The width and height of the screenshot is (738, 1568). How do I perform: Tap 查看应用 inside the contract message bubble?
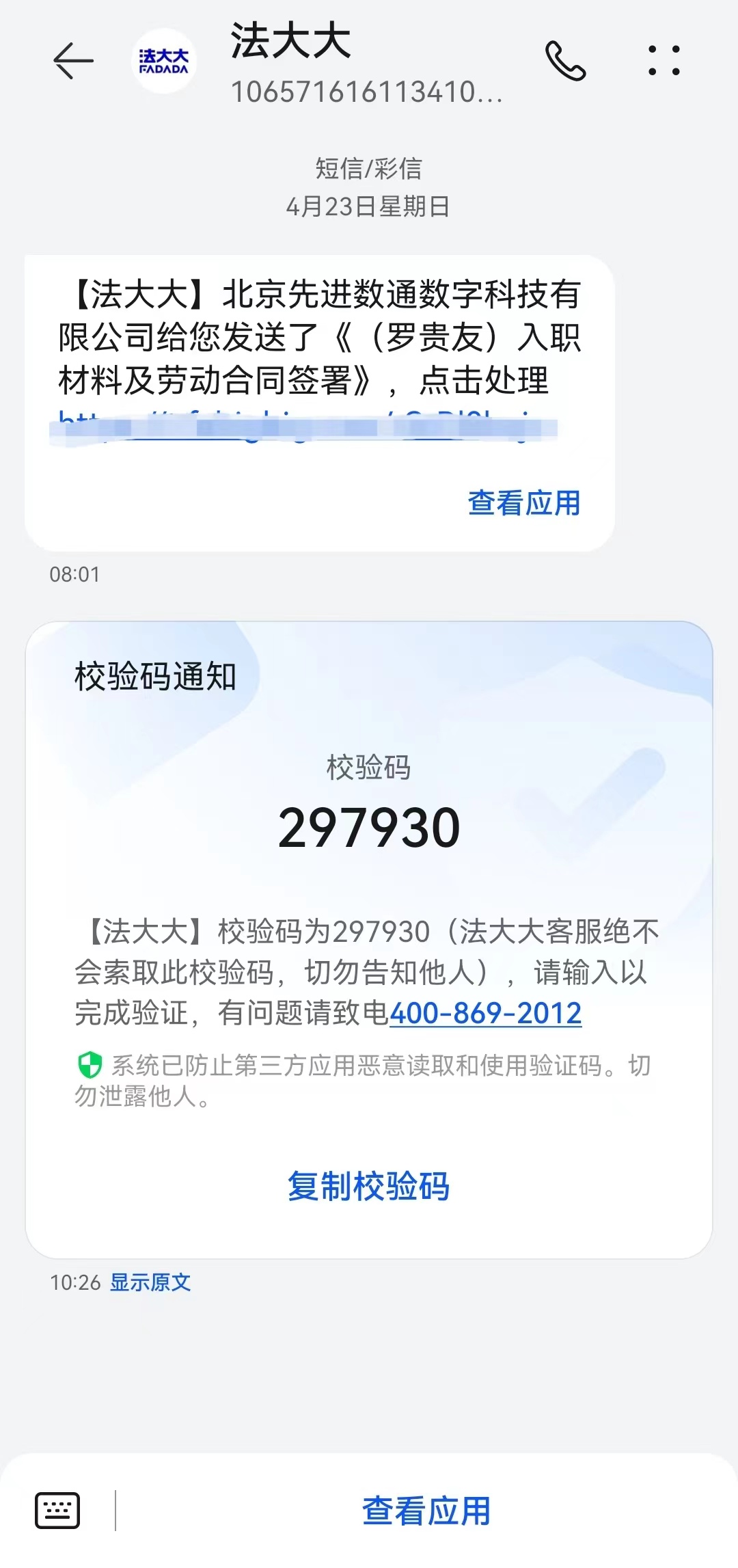[x=523, y=503]
